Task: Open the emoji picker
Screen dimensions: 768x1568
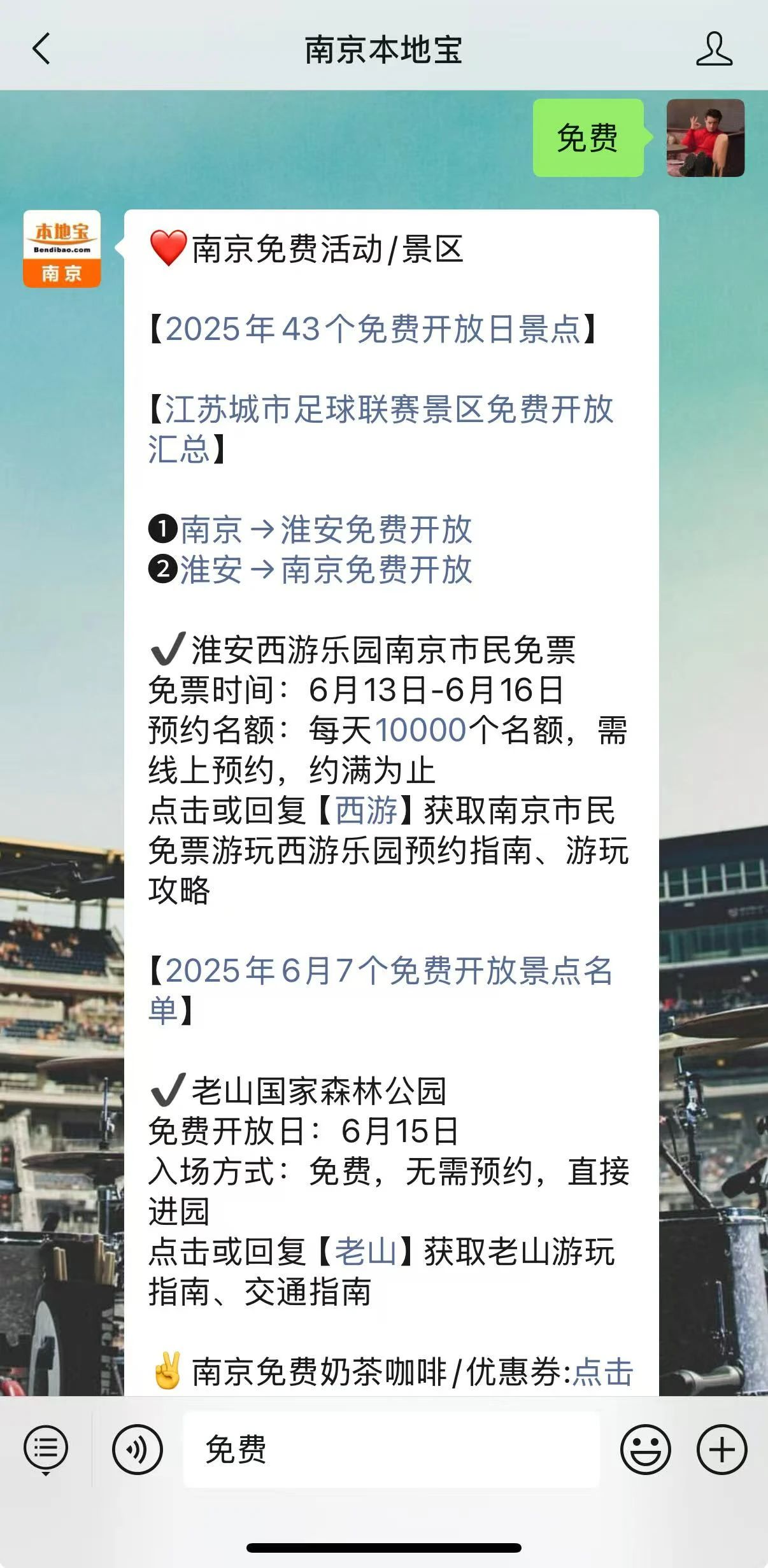Action: 645,1450
